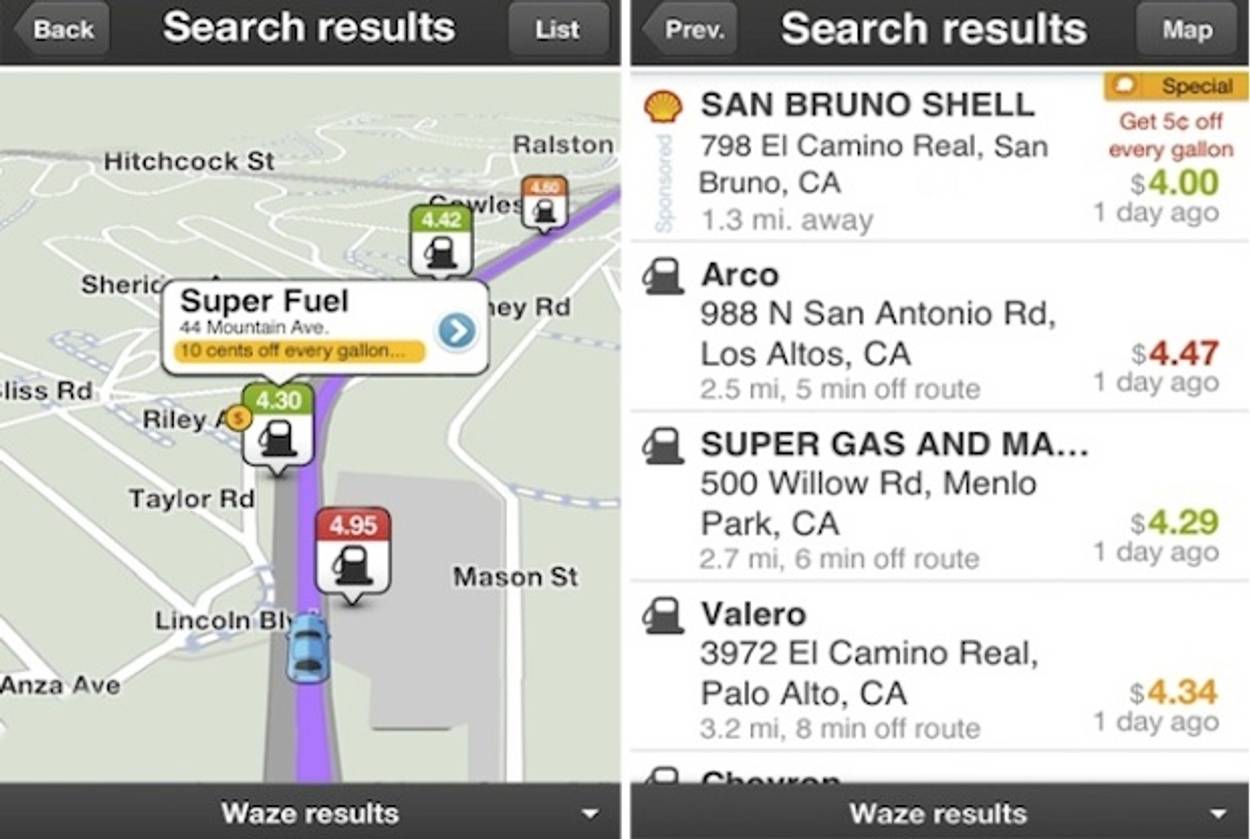Go to Prev. screen
1250x839 pixels.
(x=691, y=30)
